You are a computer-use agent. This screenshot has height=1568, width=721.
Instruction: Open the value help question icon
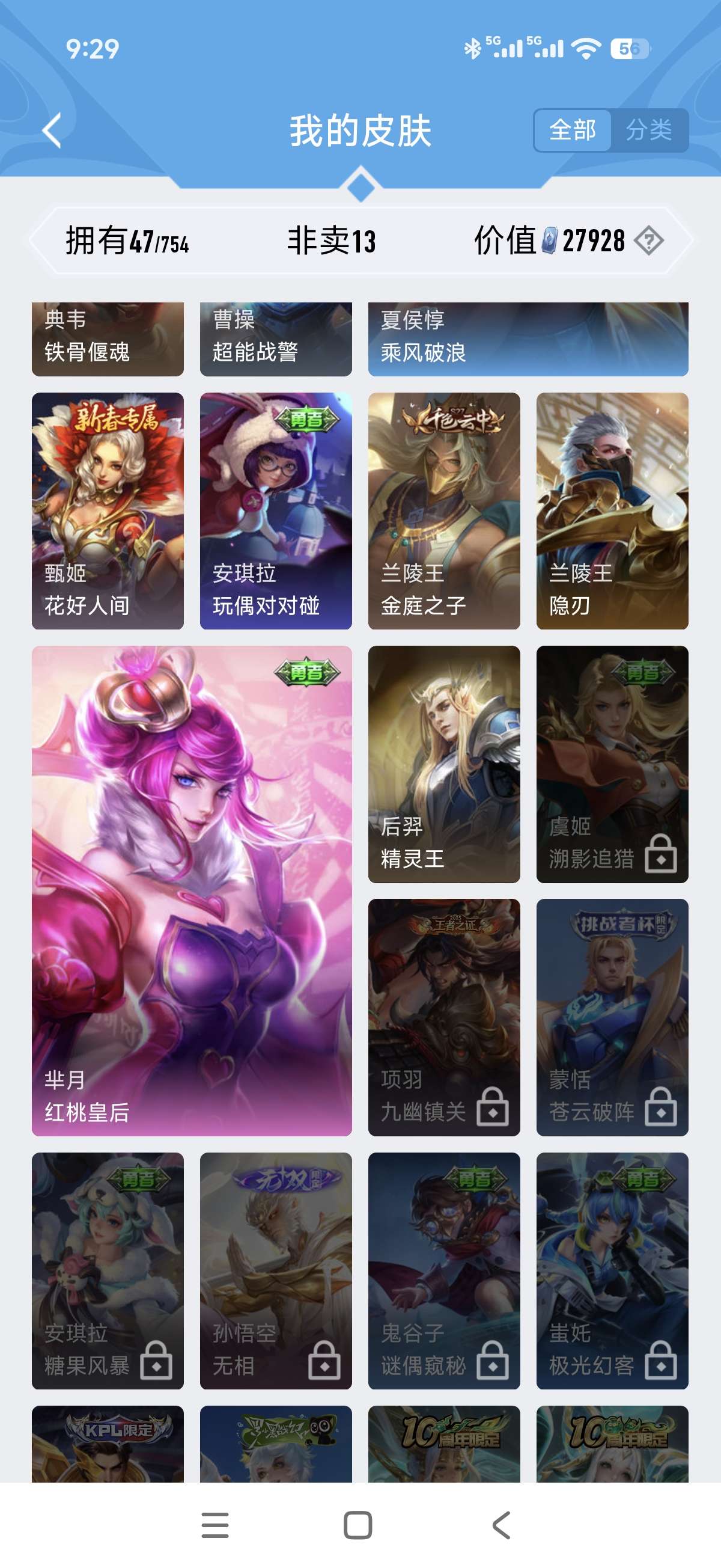click(x=648, y=240)
